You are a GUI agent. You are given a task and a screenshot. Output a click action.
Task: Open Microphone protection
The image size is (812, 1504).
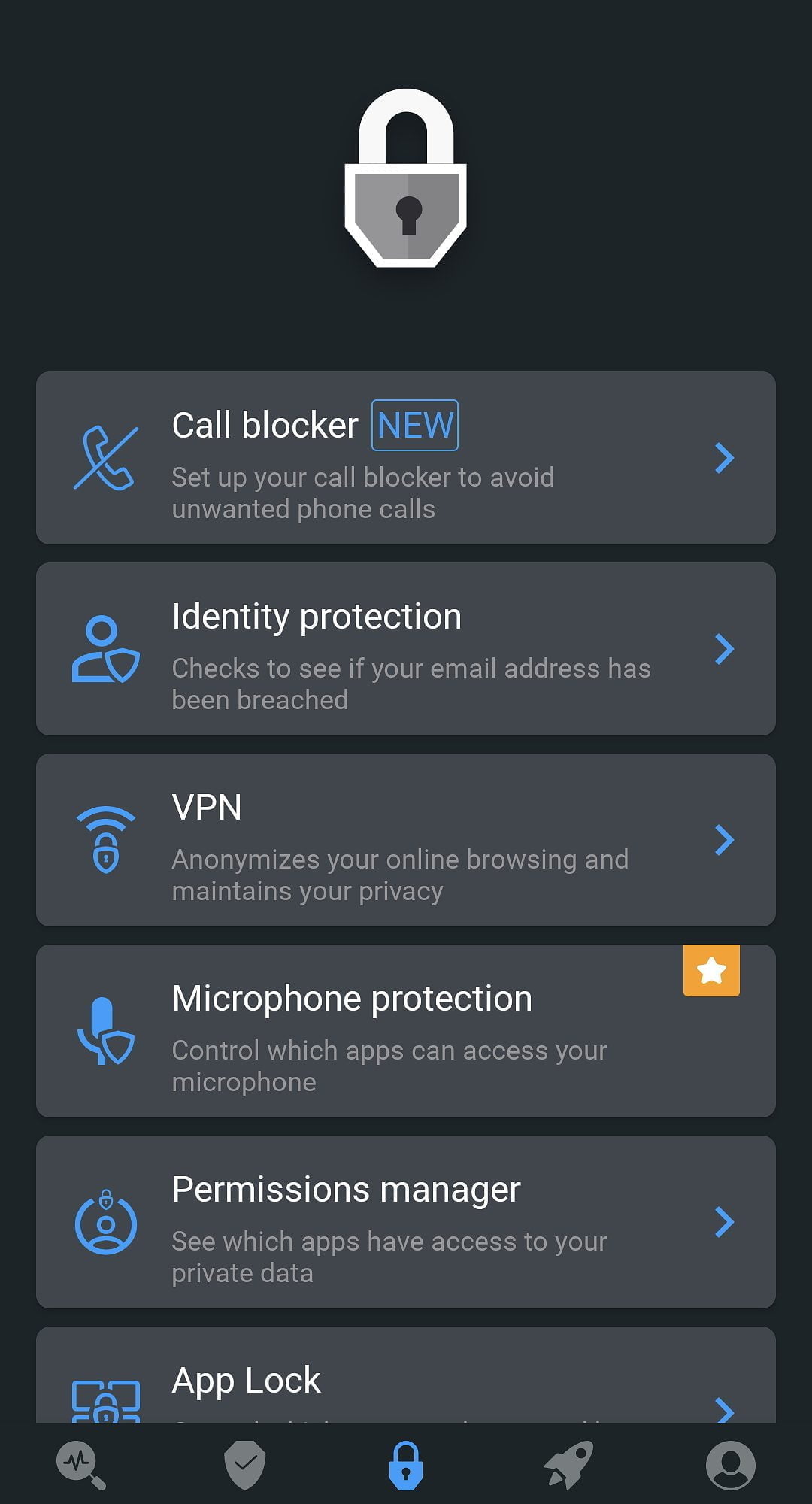[406, 1031]
